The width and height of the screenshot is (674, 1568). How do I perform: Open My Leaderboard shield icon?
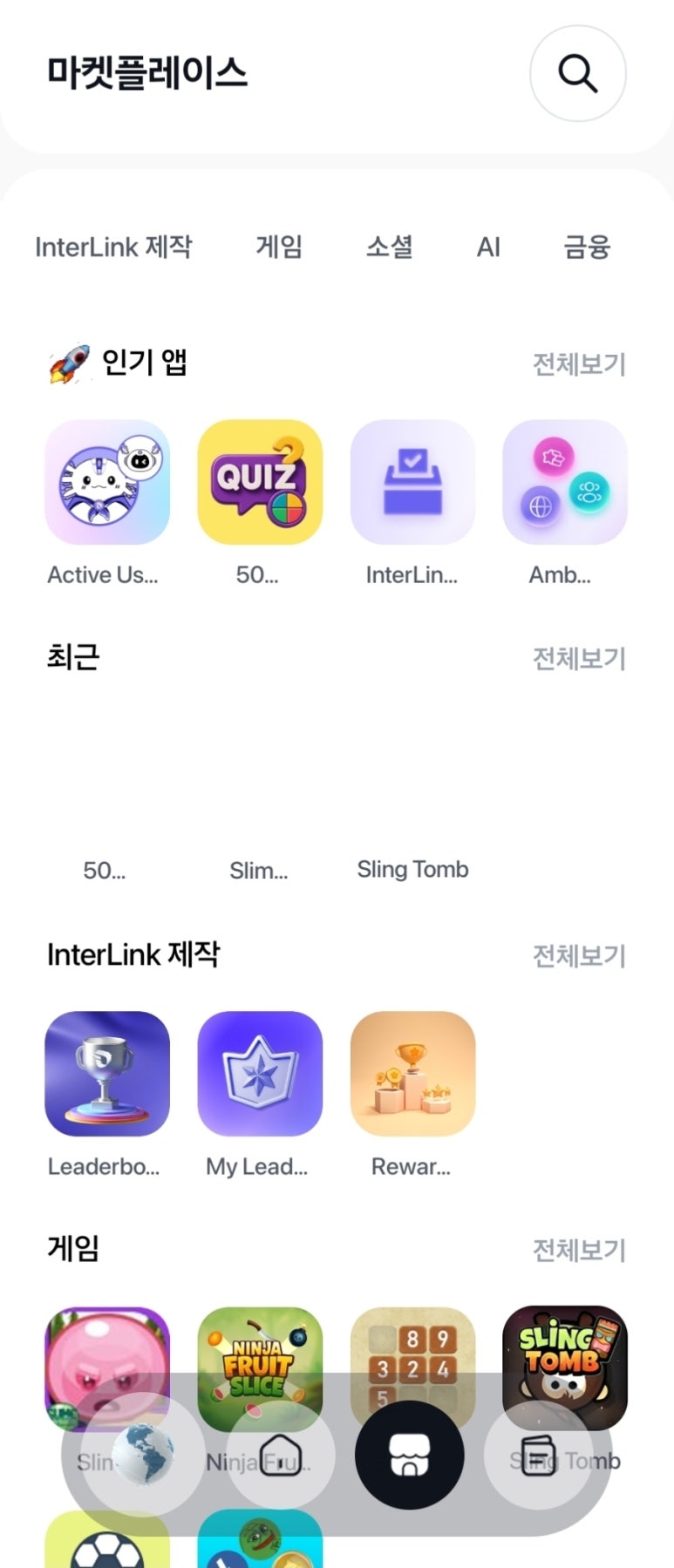(259, 1073)
